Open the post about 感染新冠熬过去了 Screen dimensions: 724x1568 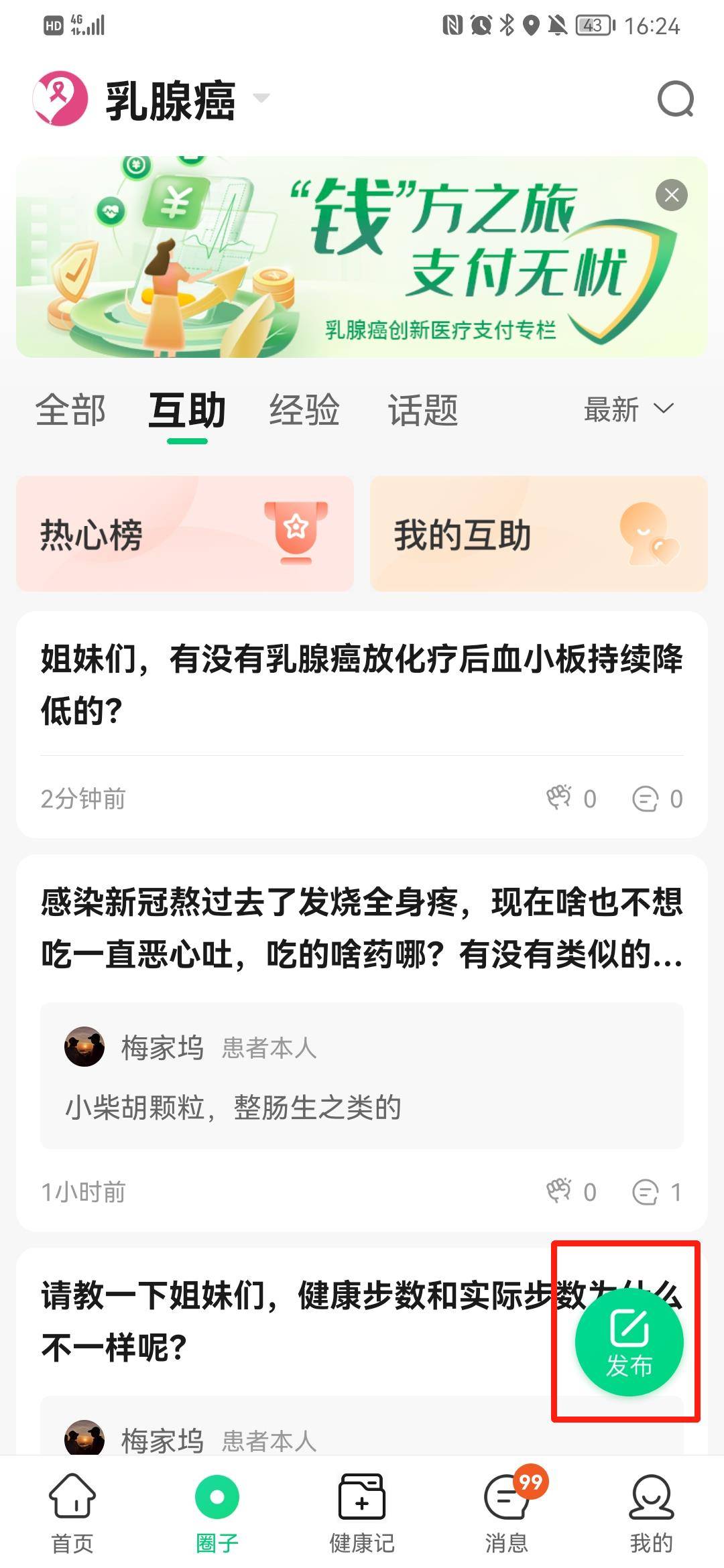361,928
